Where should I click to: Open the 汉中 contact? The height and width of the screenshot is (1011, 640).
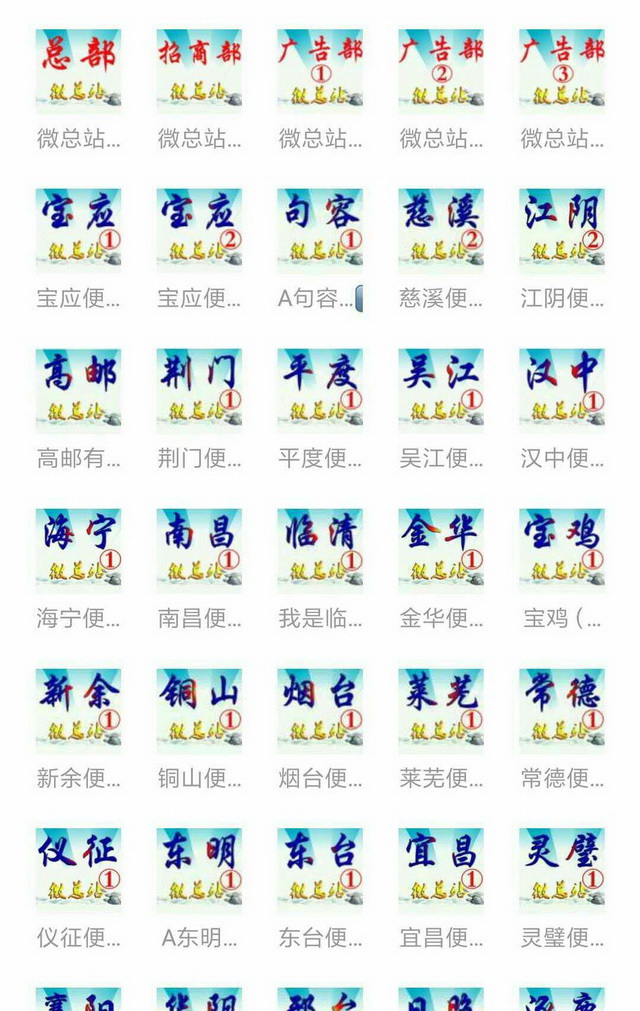click(x=562, y=390)
